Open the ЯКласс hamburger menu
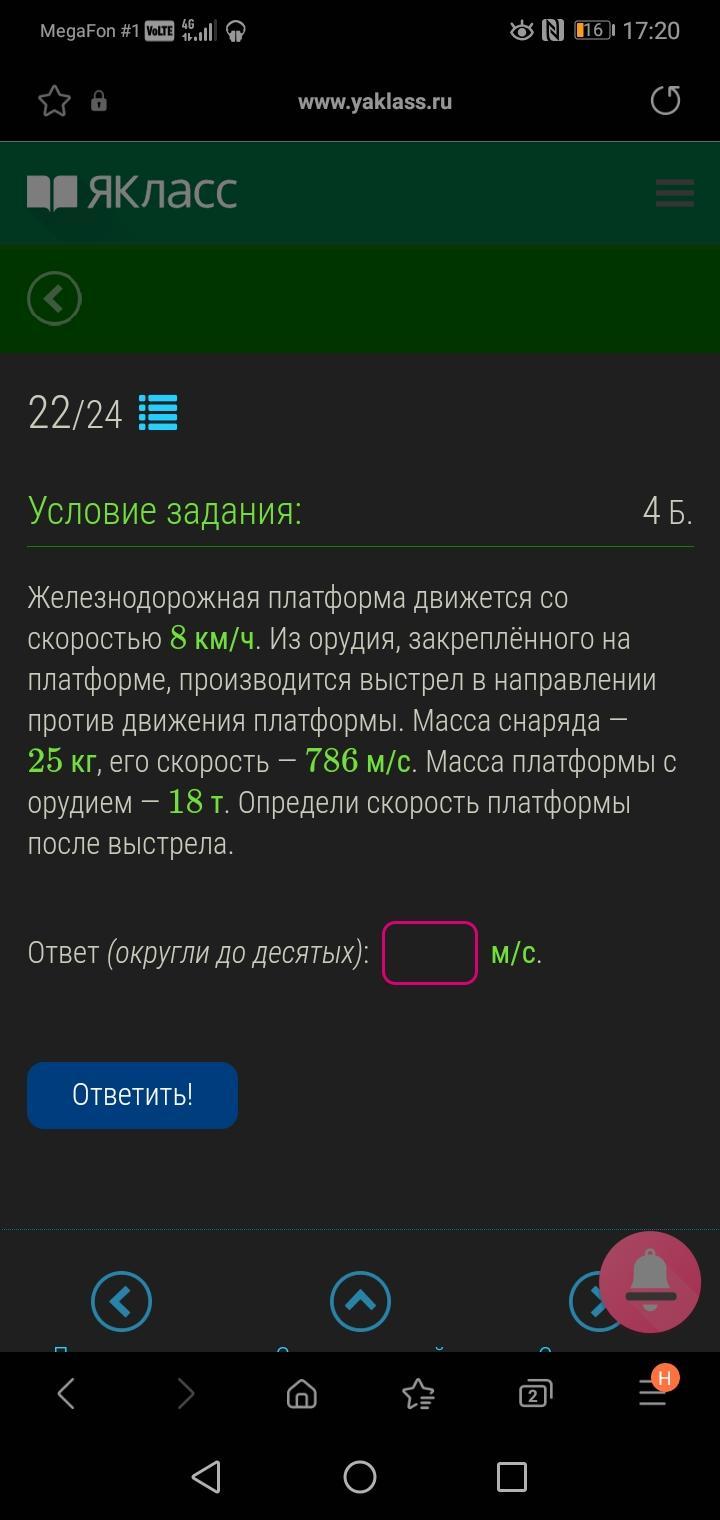The height and width of the screenshot is (1520, 720). pos(675,193)
